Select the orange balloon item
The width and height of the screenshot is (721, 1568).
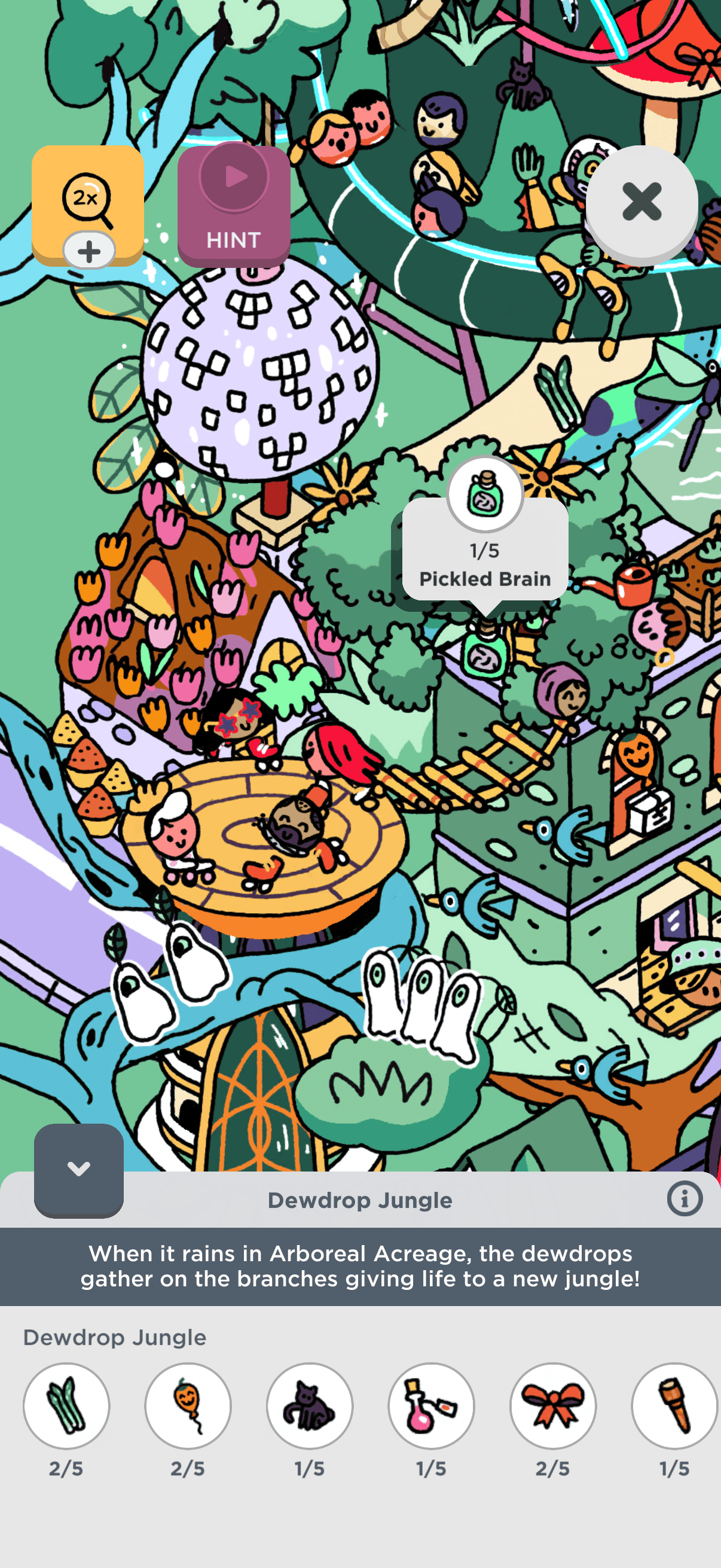pos(188,1406)
